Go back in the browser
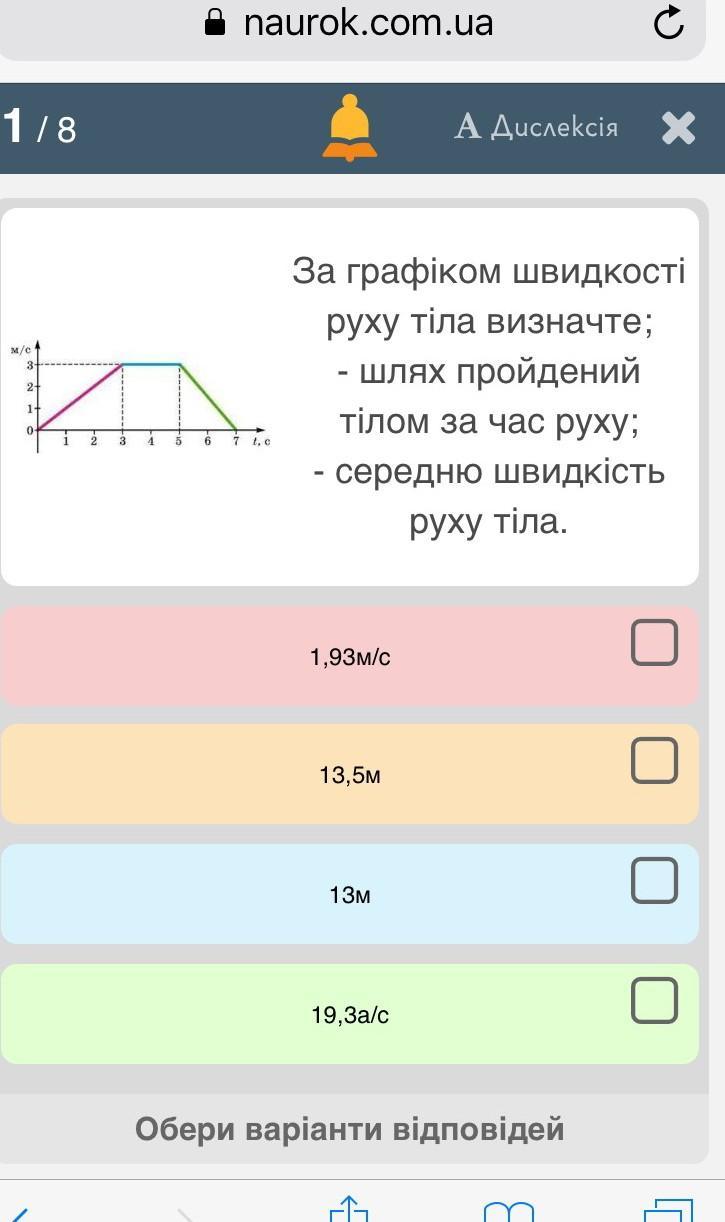 point(20,1214)
